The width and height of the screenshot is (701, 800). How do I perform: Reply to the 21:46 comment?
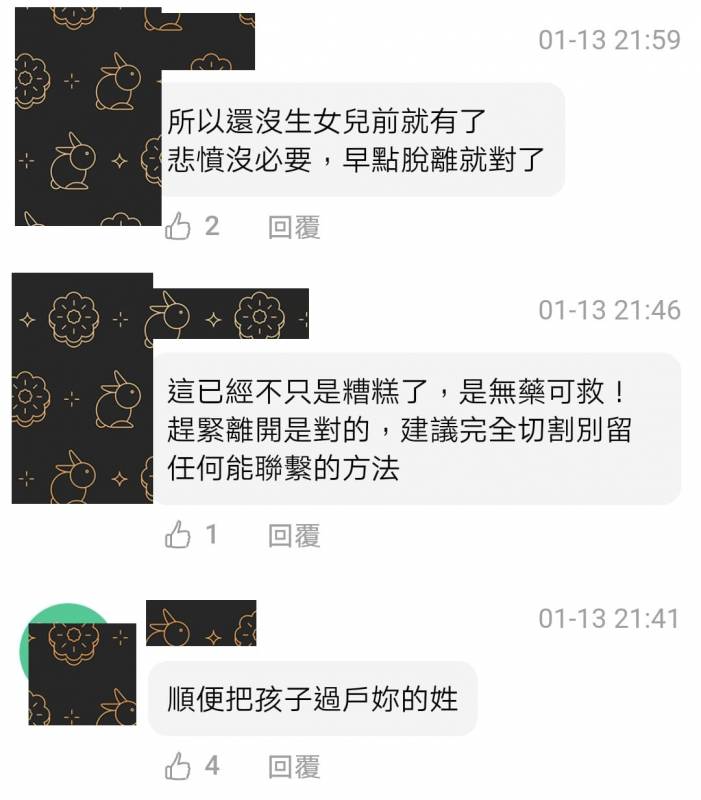293,536
